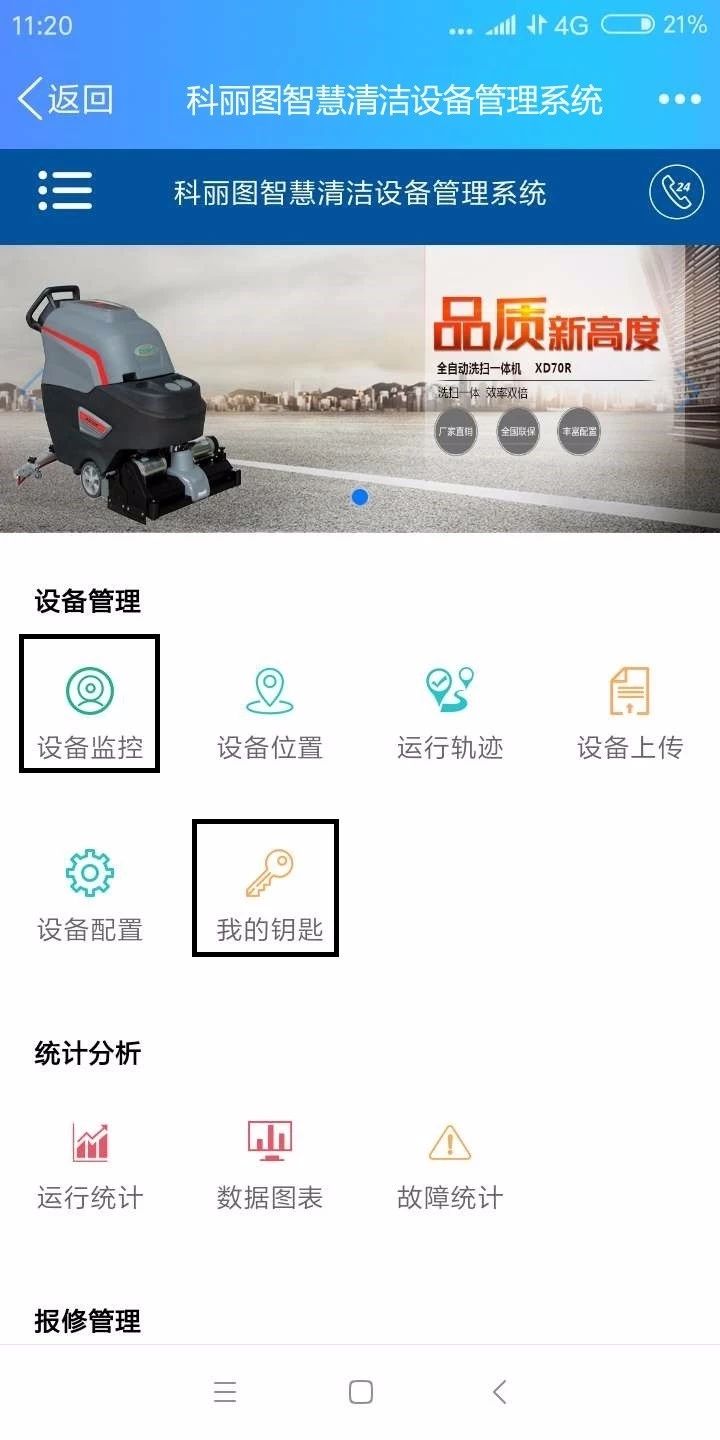The height and width of the screenshot is (1440, 720).
Task: Open the XD70R scrubber promo banner
Action: (x=360, y=388)
